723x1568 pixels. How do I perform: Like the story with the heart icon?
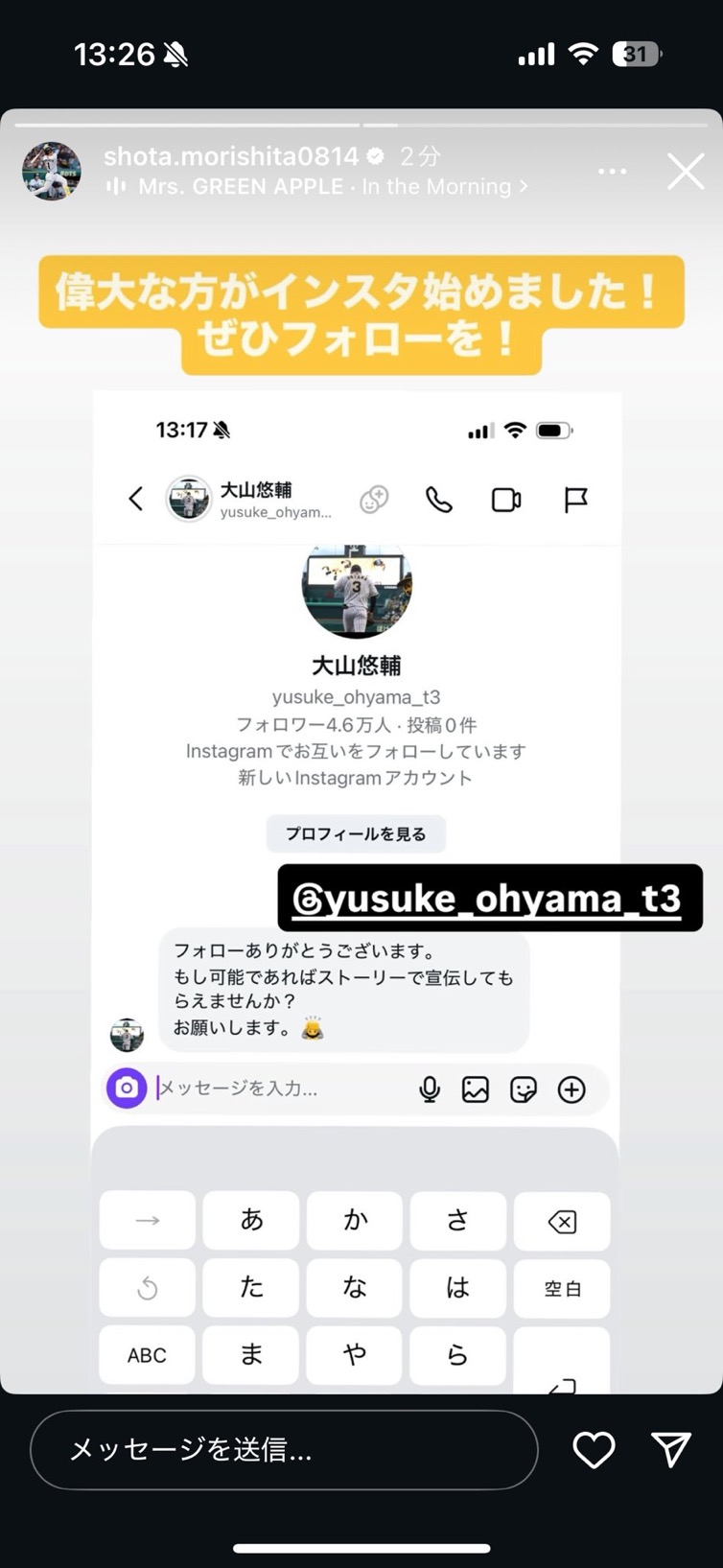coord(594,1450)
